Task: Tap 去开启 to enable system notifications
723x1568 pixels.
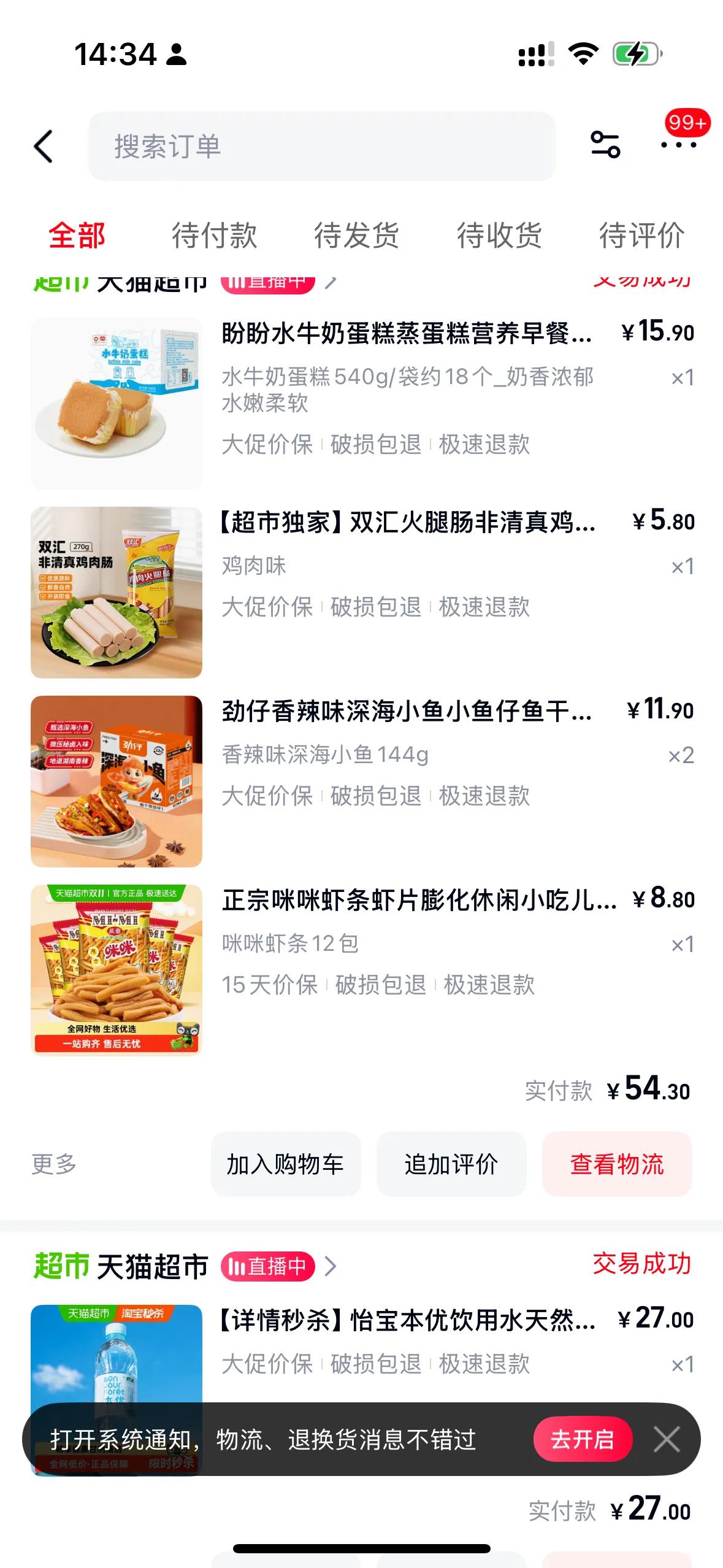Action: [x=583, y=1439]
